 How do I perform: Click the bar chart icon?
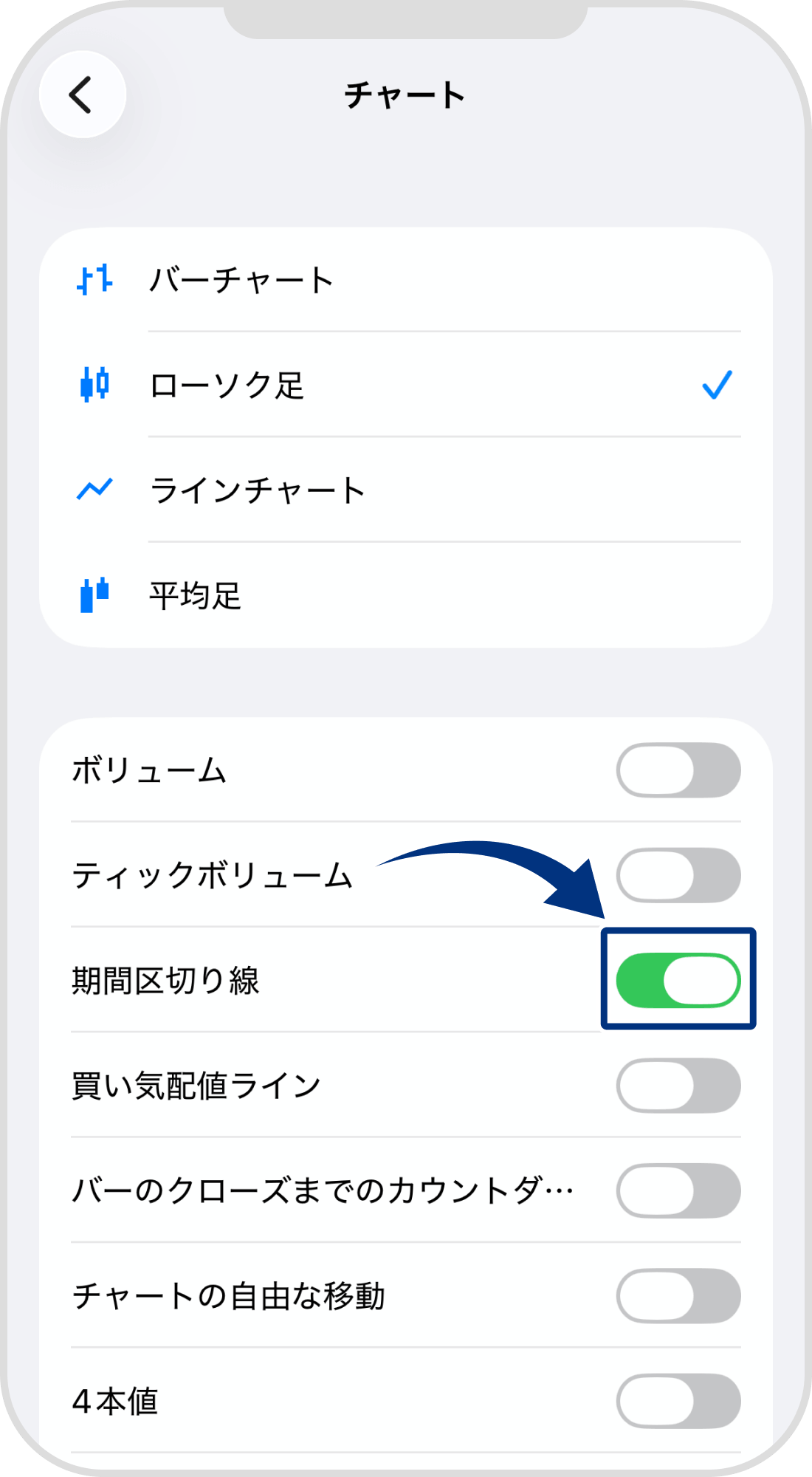tap(96, 279)
